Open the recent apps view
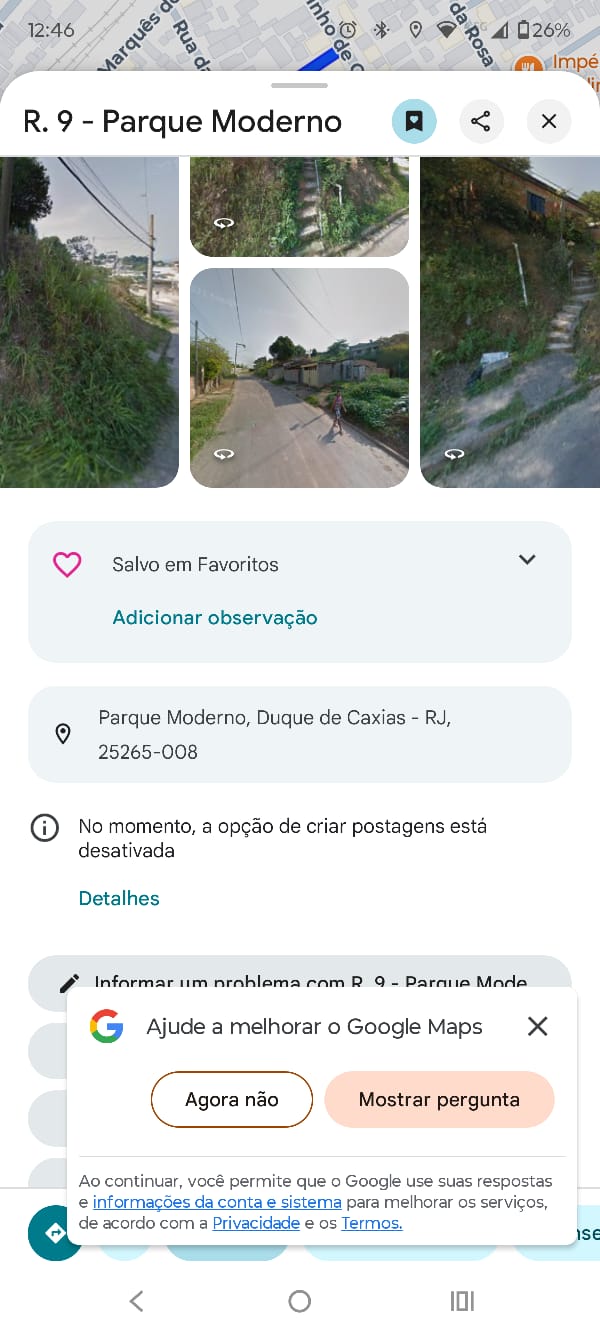The height and width of the screenshot is (1335, 600). [462, 1301]
